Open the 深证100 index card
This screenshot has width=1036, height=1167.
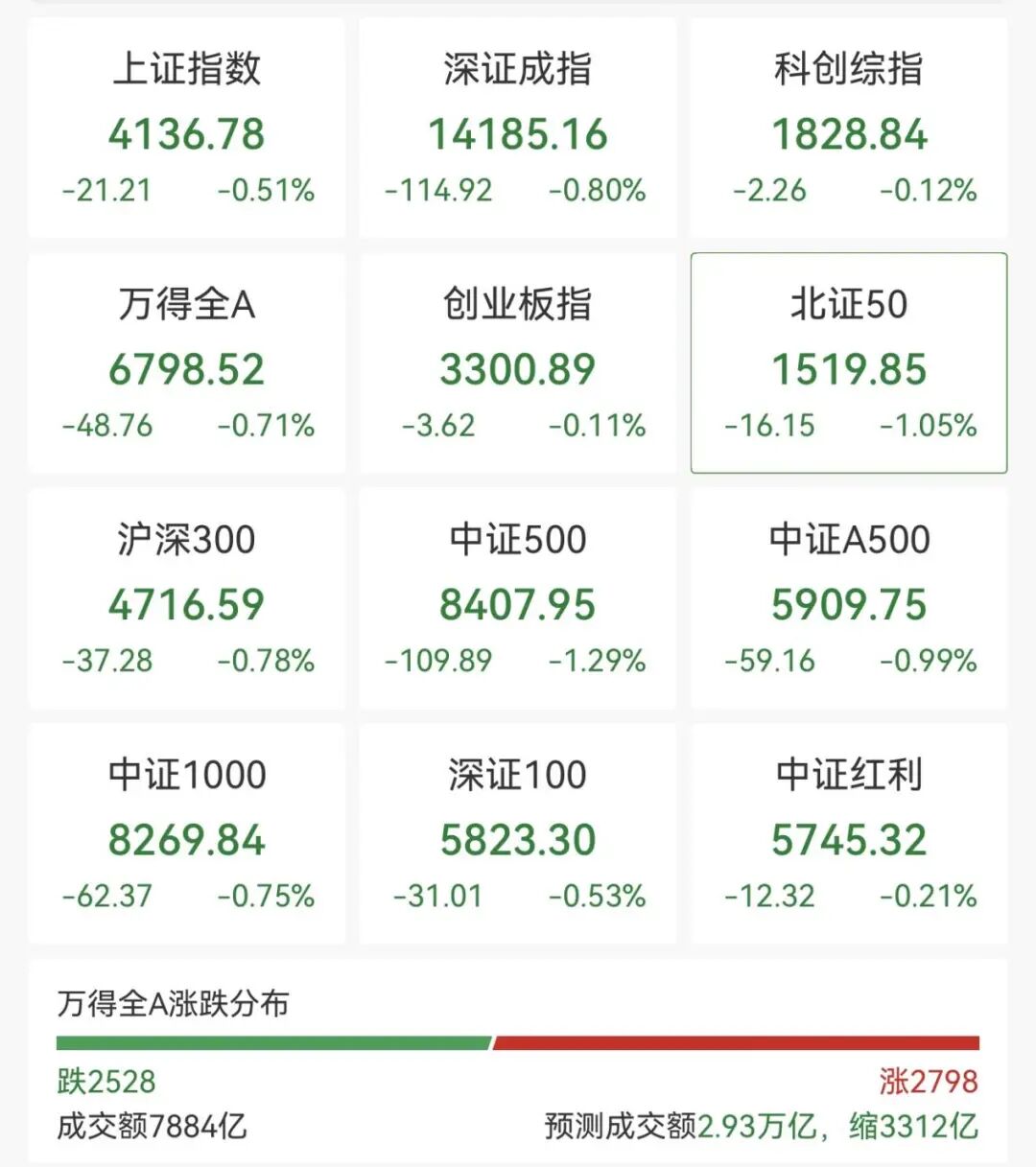coord(518,834)
